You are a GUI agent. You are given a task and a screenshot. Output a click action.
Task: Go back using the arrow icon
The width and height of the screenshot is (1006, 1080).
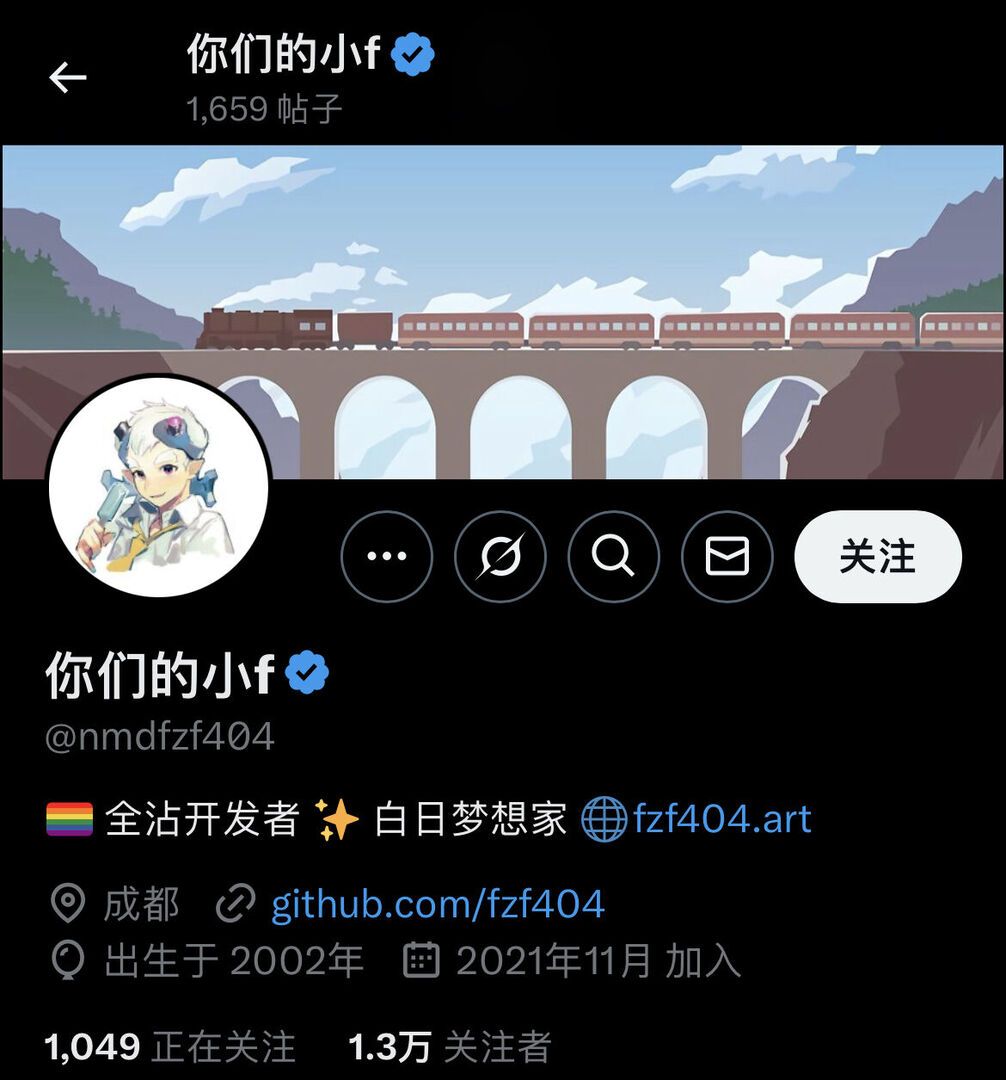[x=68, y=77]
